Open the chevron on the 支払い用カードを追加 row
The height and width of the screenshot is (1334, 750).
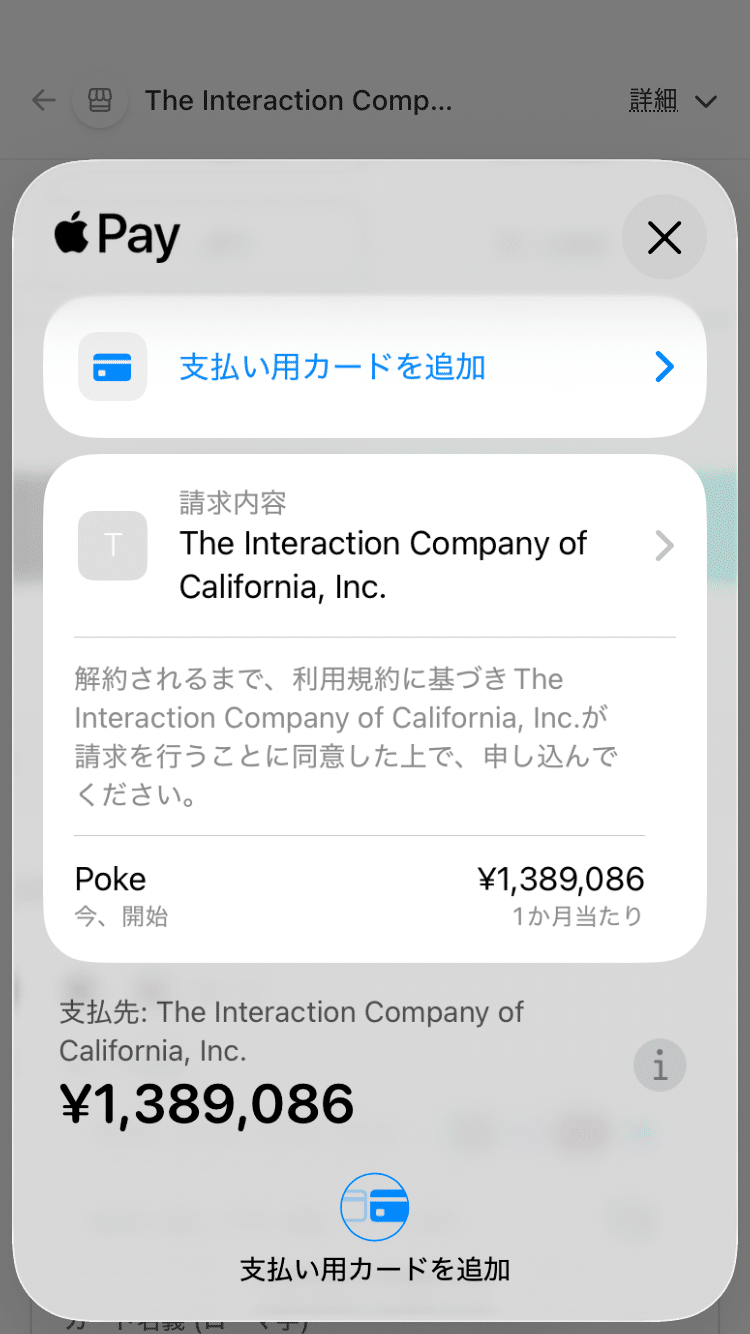663,367
